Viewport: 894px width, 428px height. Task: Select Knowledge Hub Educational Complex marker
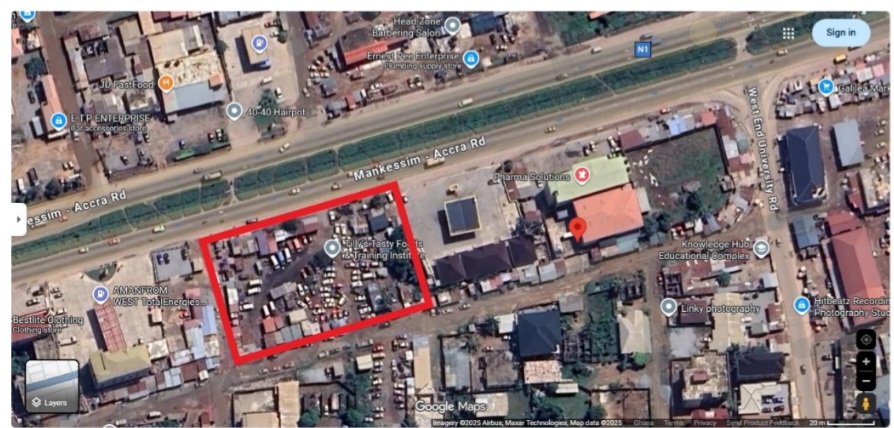(761, 247)
